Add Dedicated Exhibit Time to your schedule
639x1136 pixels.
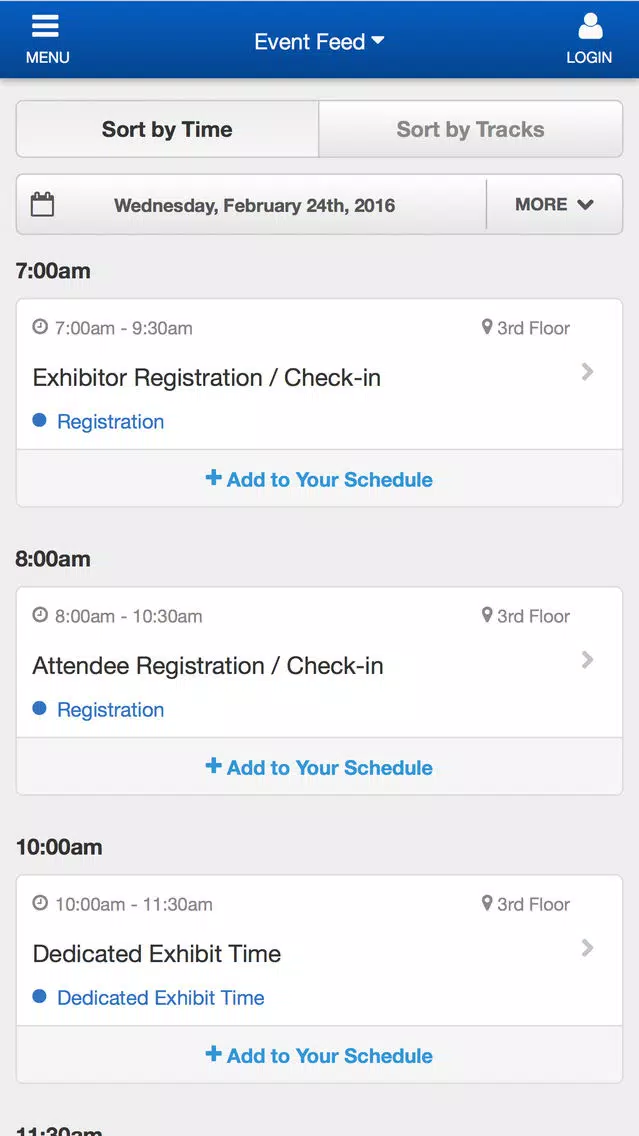tap(320, 1055)
